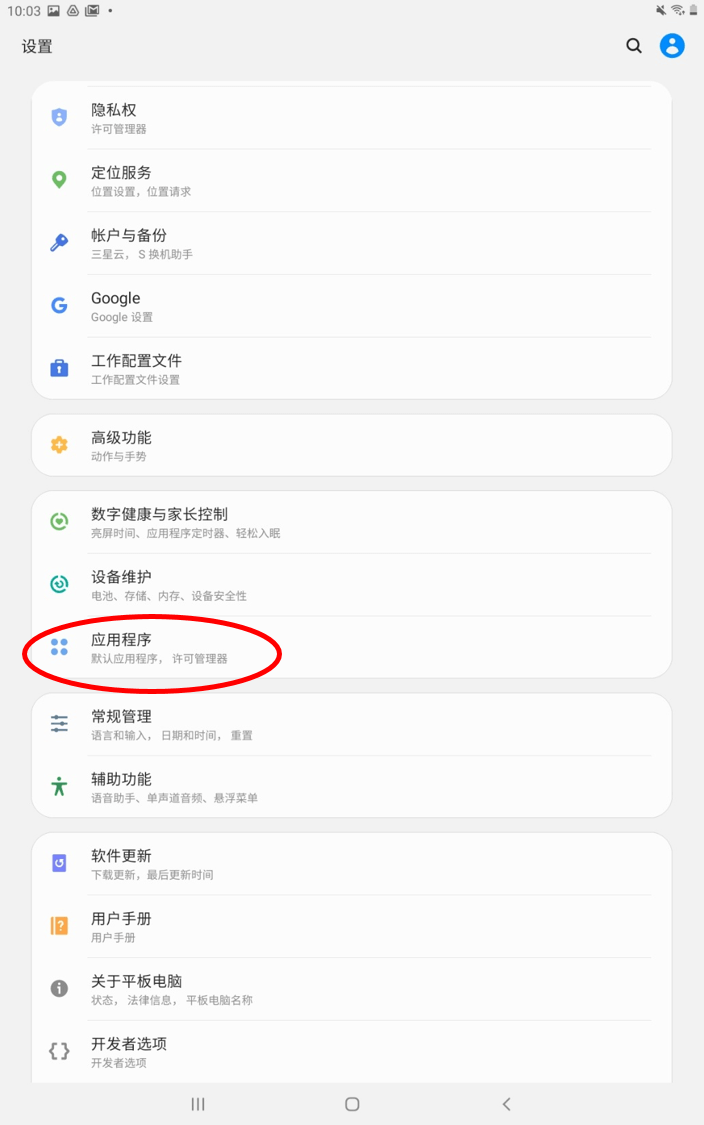Tap 工作配置文件
Image resolution: width=704 pixels, height=1125 pixels.
coord(350,369)
